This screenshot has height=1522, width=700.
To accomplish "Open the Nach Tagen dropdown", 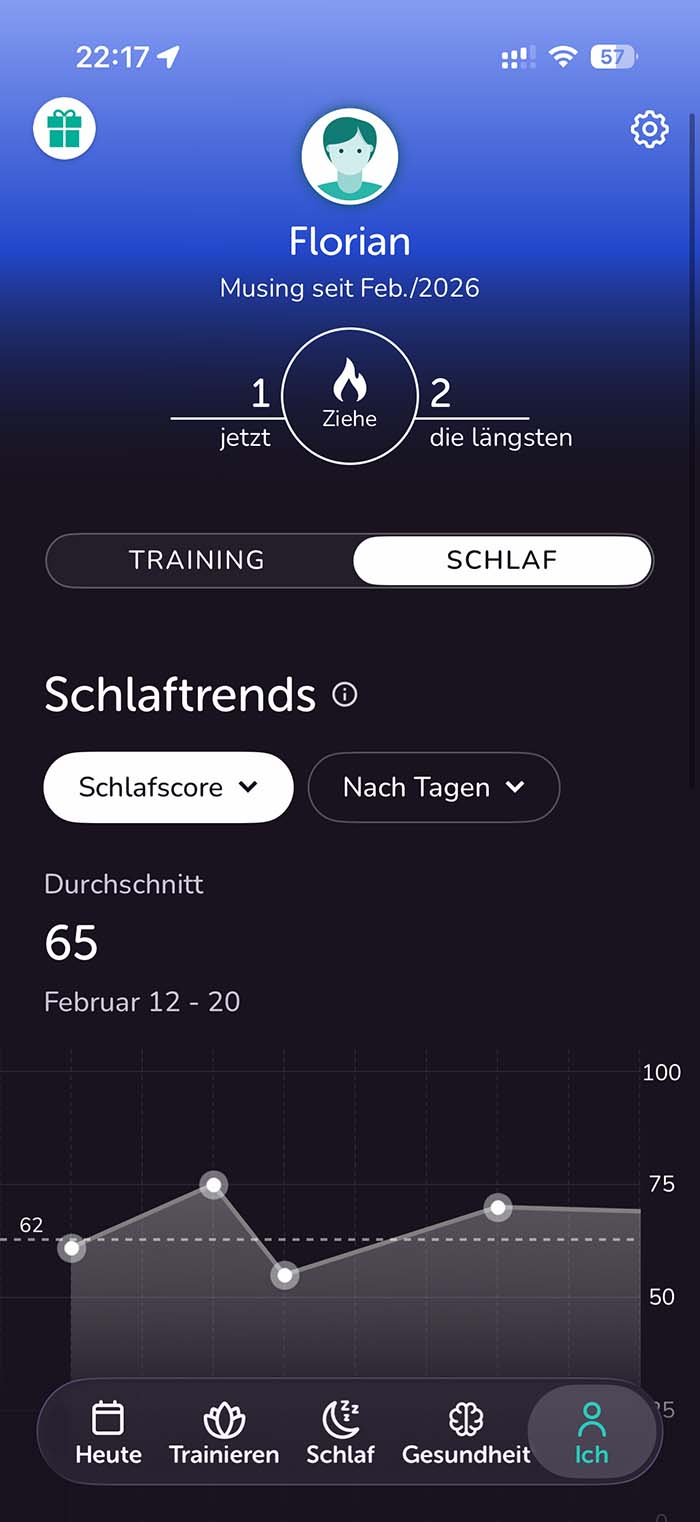I will 433,787.
